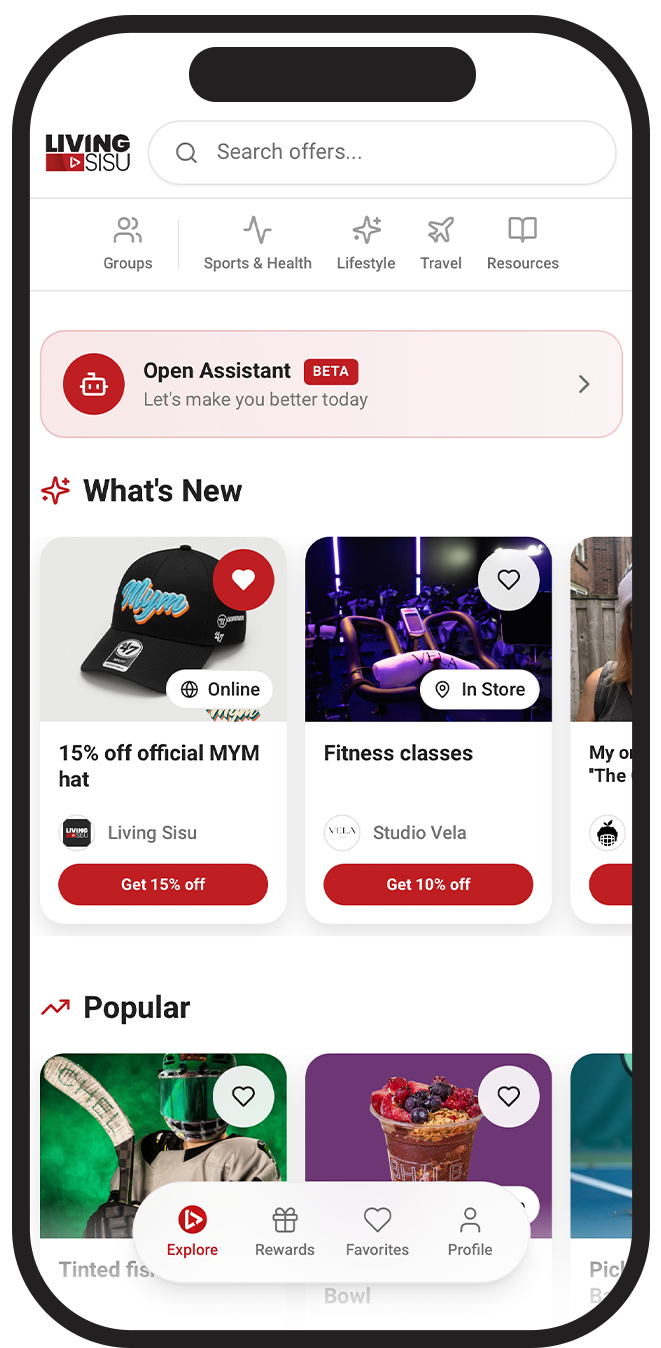Open the Travel category
The height and width of the screenshot is (1348, 661).
tap(440, 244)
